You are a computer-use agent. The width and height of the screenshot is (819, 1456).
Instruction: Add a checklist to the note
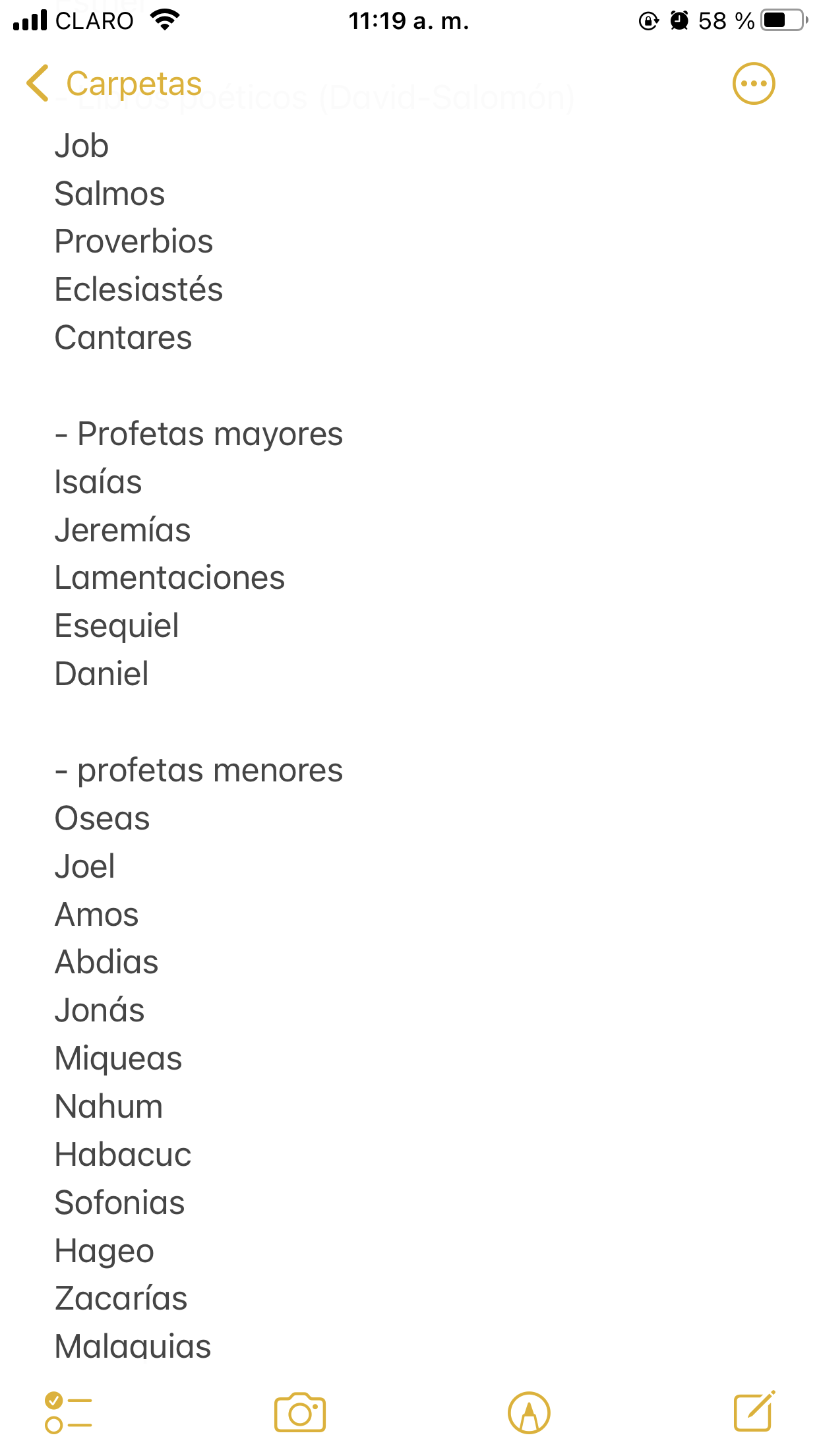68,1412
